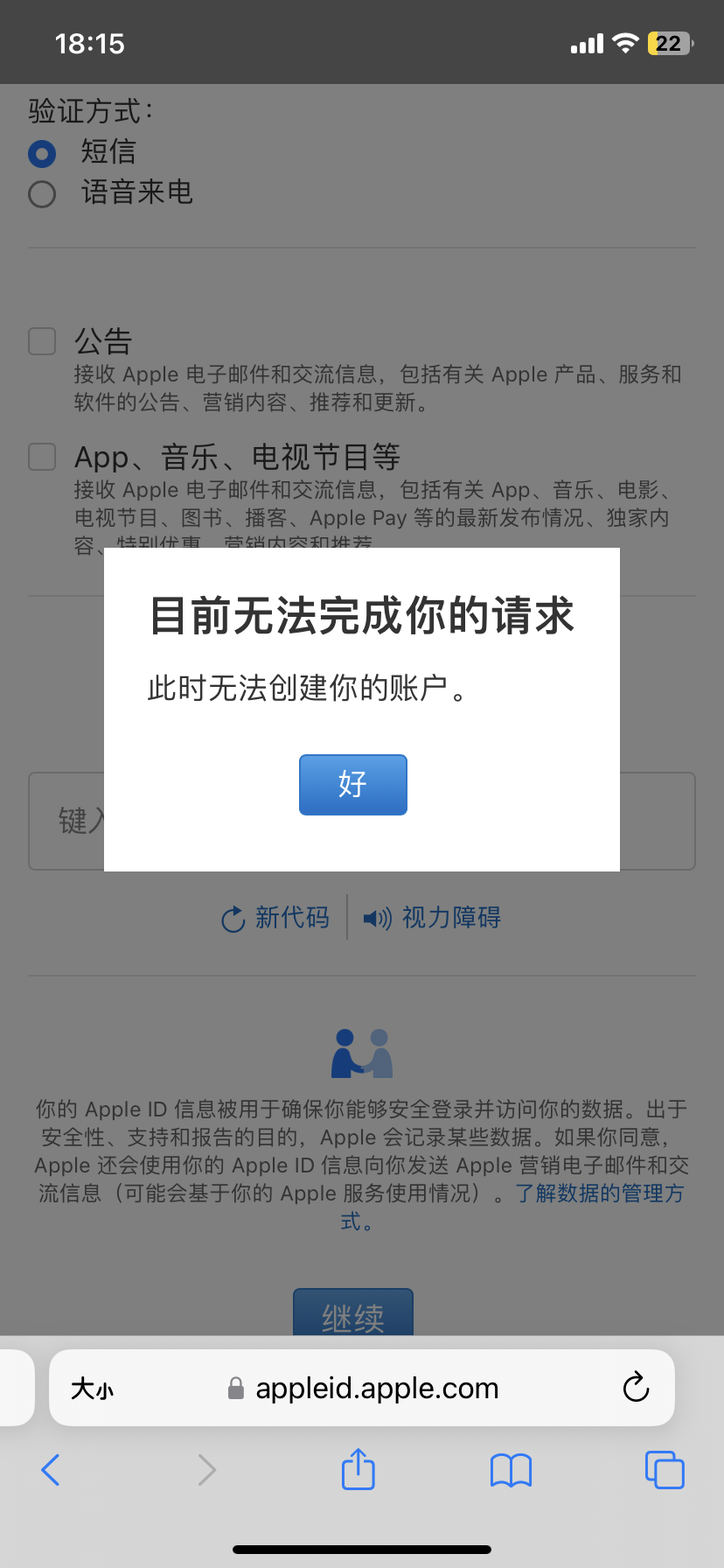Open the 大小 page settings
Image resolution: width=724 pixels, height=1568 pixels.
pyautogui.click(x=92, y=1389)
